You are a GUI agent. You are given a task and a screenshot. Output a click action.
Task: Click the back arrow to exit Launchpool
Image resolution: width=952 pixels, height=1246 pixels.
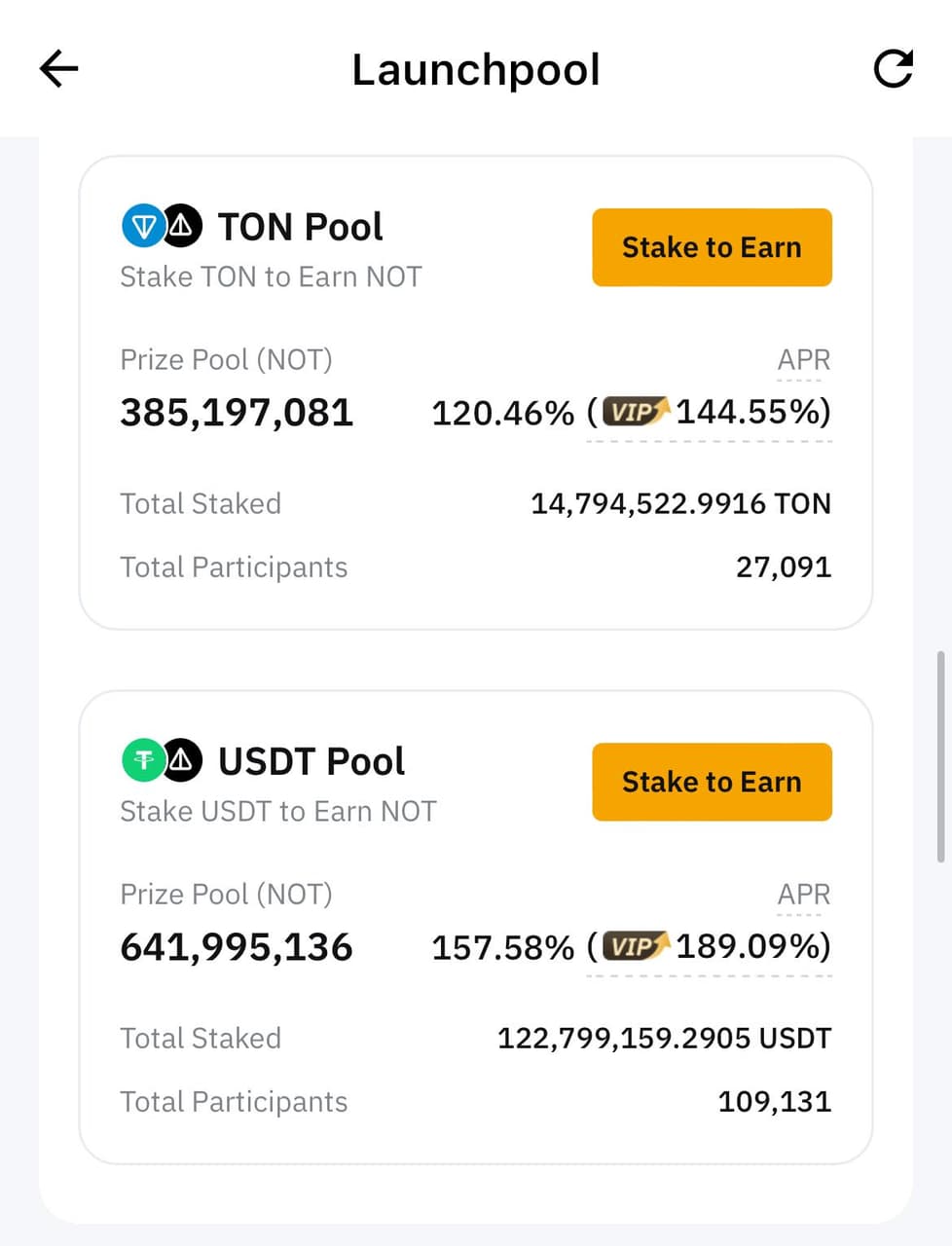(58, 68)
